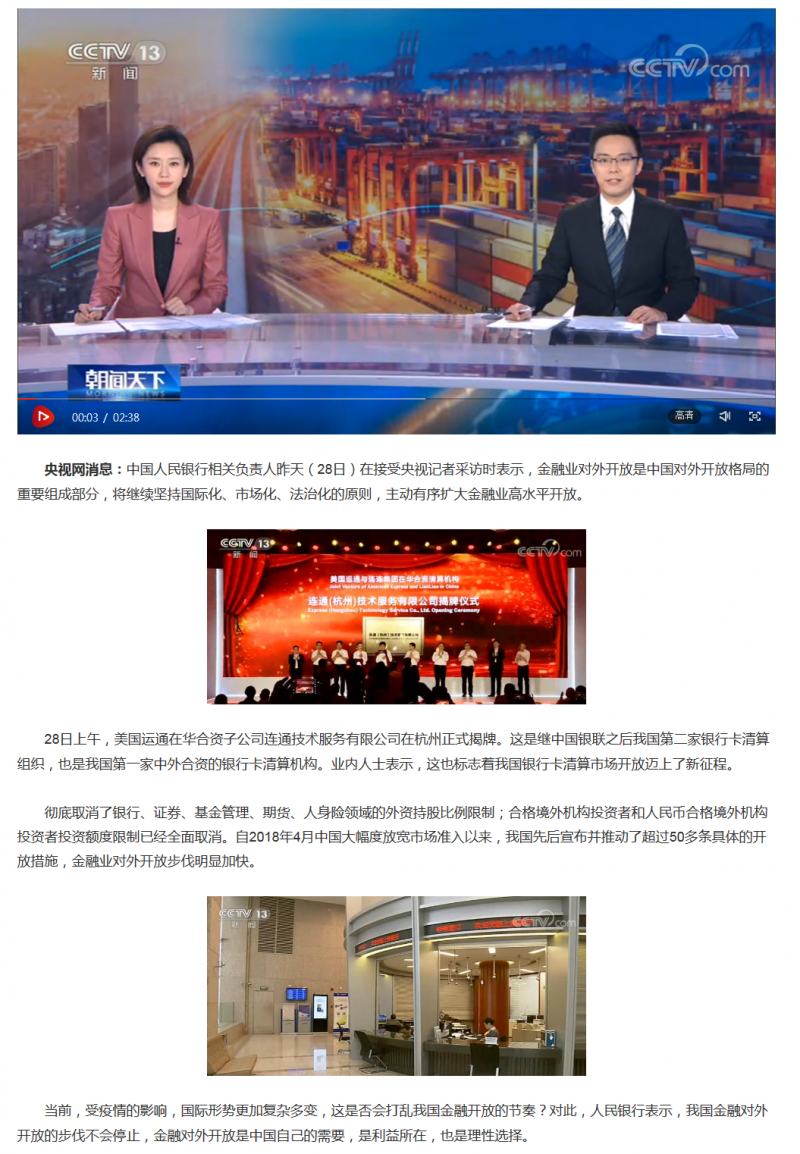
Task: Enter fullscreen video mode
Action: [755, 416]
